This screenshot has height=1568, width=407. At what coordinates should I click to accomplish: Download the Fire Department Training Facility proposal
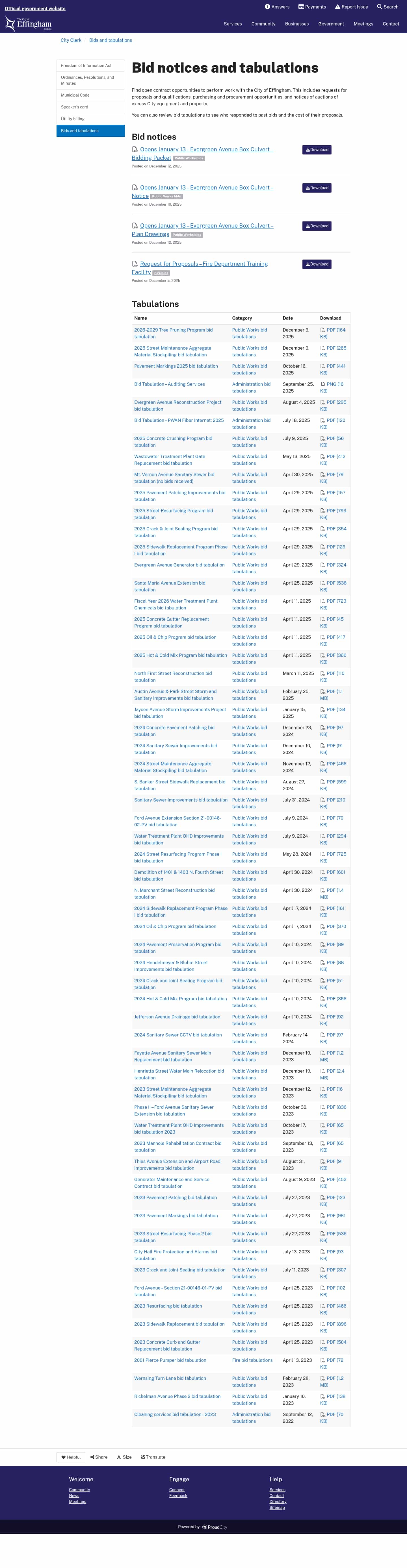[x=316, y=264]
